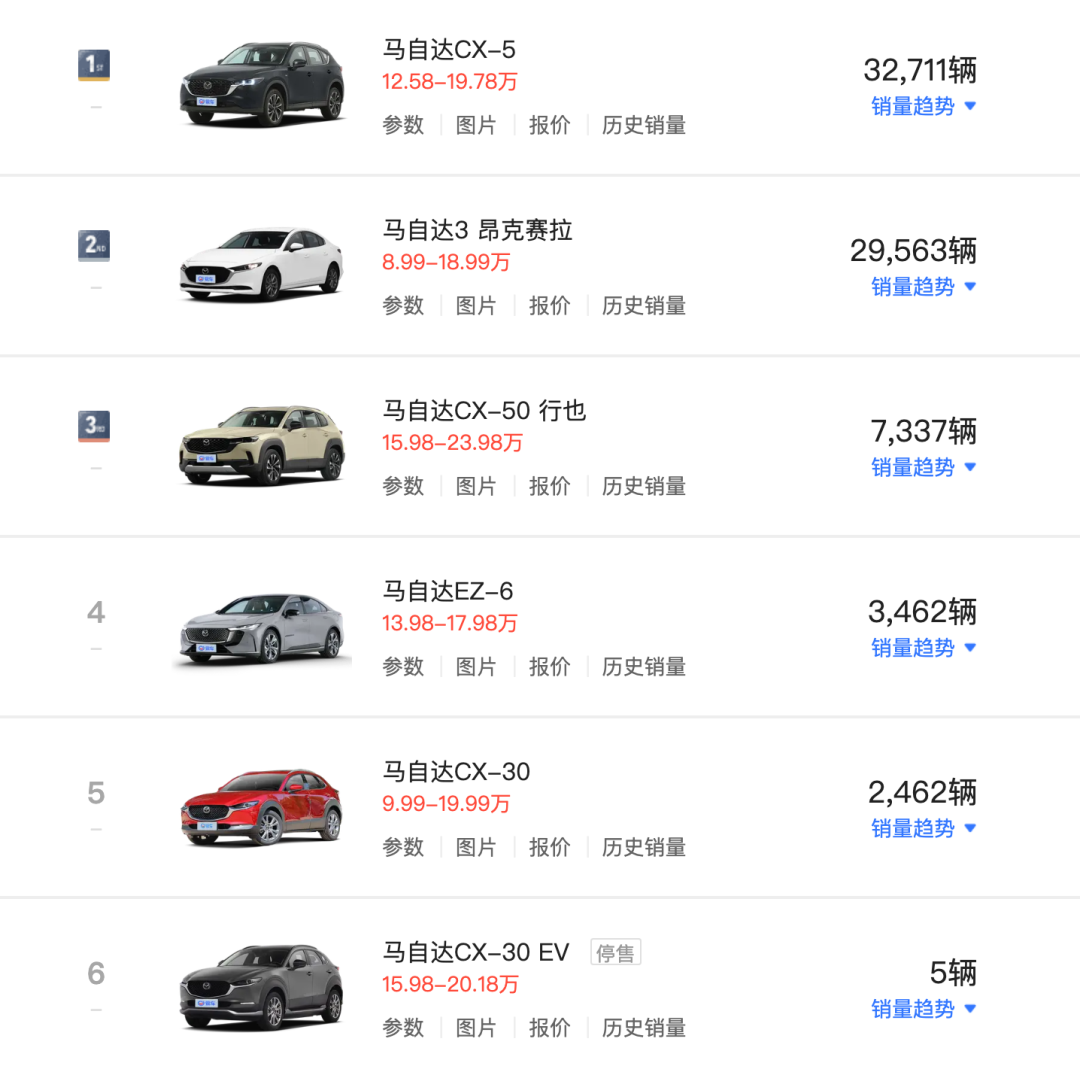The height and width of the screenshot is (1072, 1080).
Task: Browse 图片 for 马自达EZ-6
Action: (x=476, y=667)
